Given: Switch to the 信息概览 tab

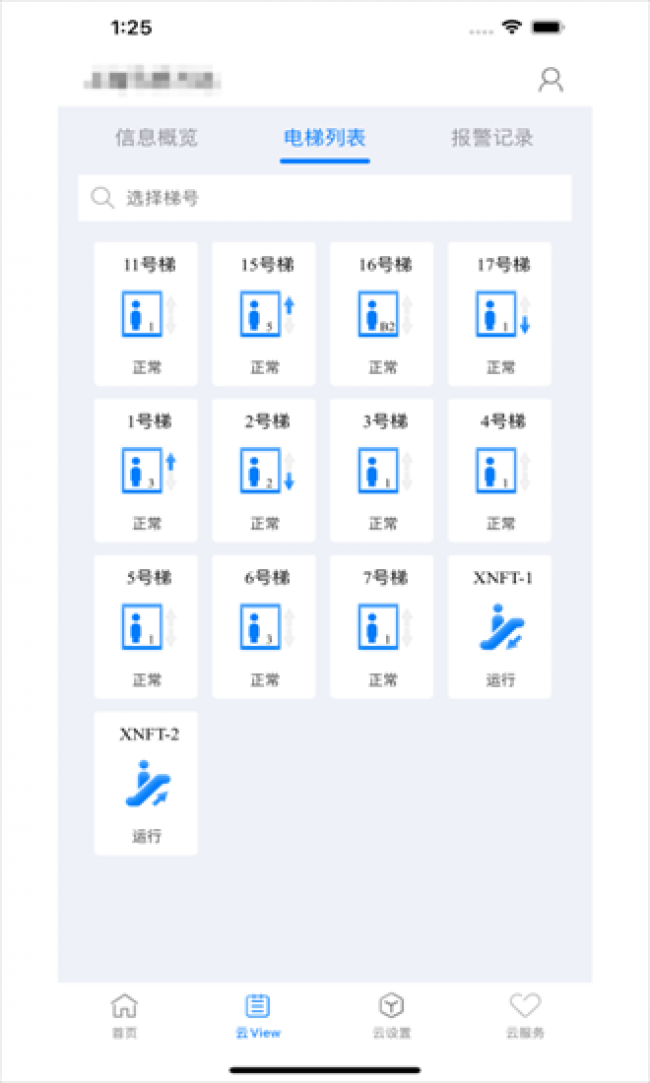Looking at the screenshot, I should pos(156,137).
